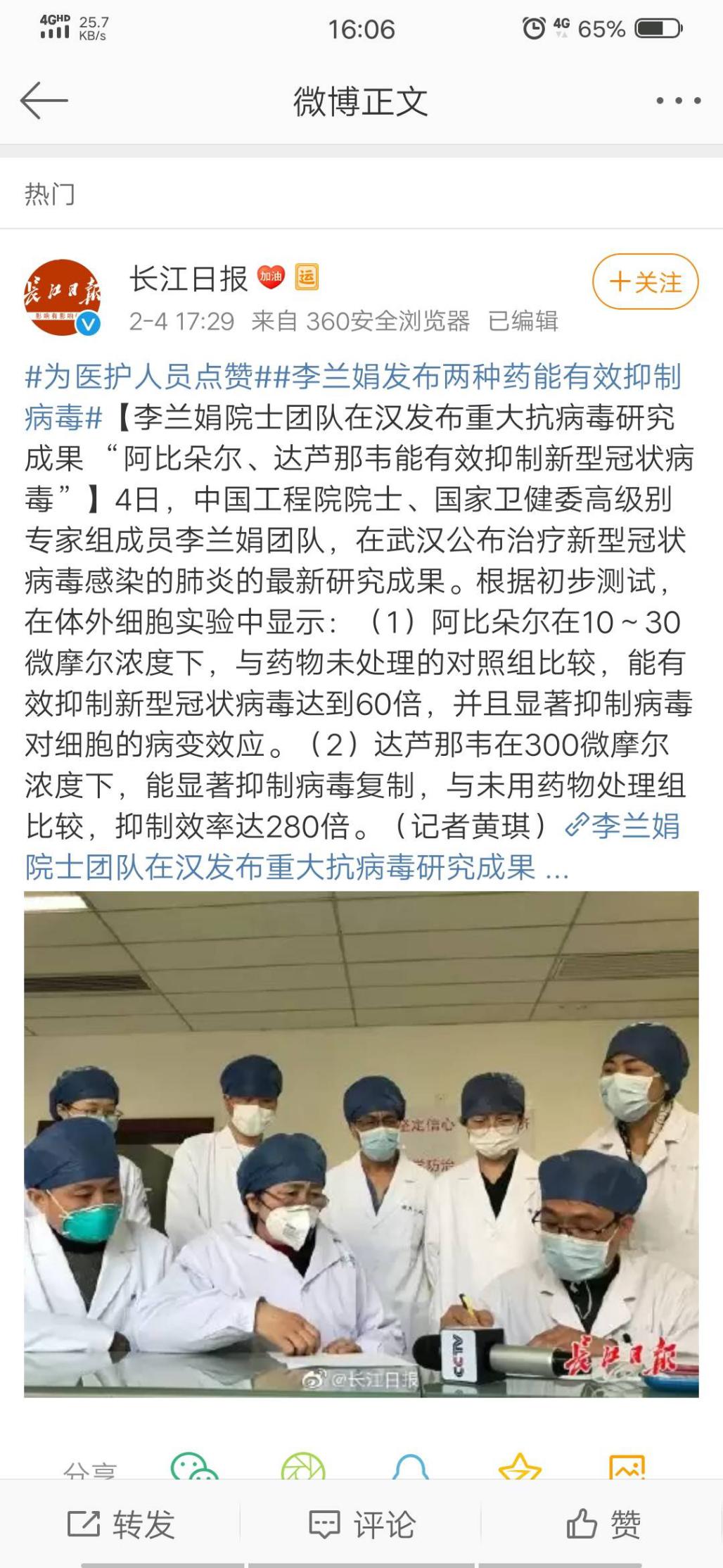Viewport: 723px width, 1568px height.
Task: View the post photo in full
Action: pyautogui.click(x=361, y=1144)
